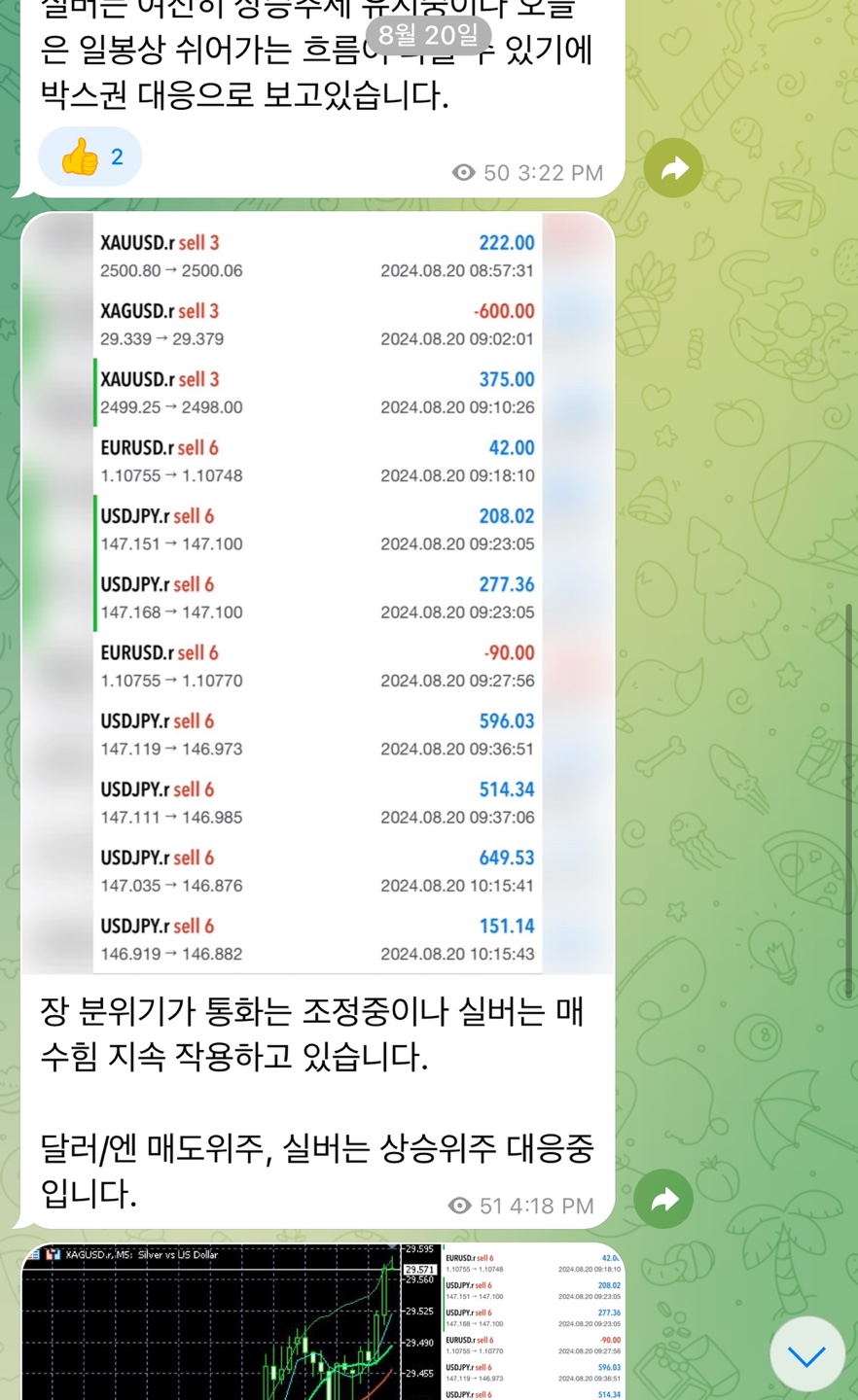Screen dimensions: 858x1400
Task: Open the trade history image with XAUUSD sells
Action: [317, 593]
